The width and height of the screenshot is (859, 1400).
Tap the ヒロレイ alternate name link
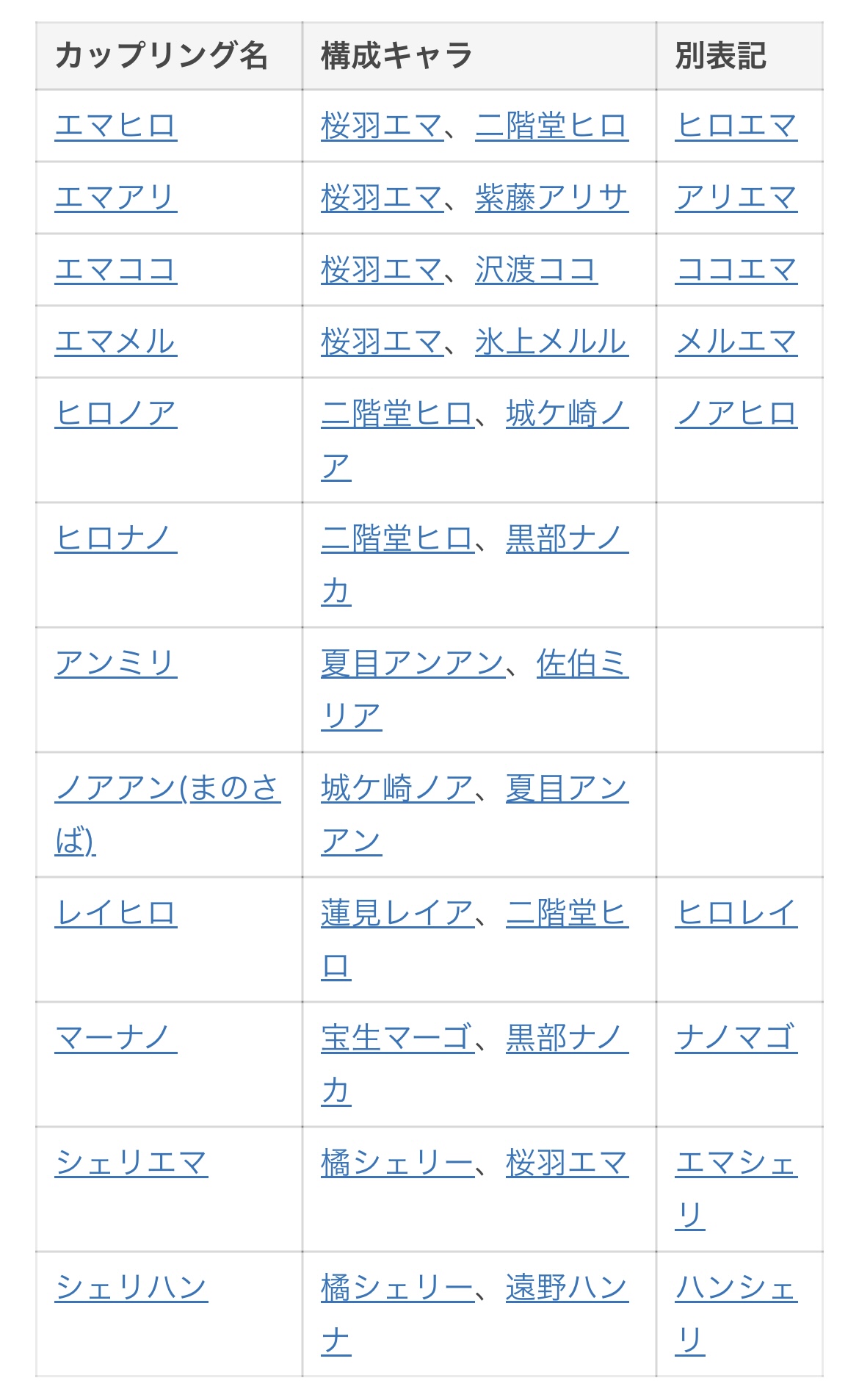pyautogui.click(x=736, y=913)
